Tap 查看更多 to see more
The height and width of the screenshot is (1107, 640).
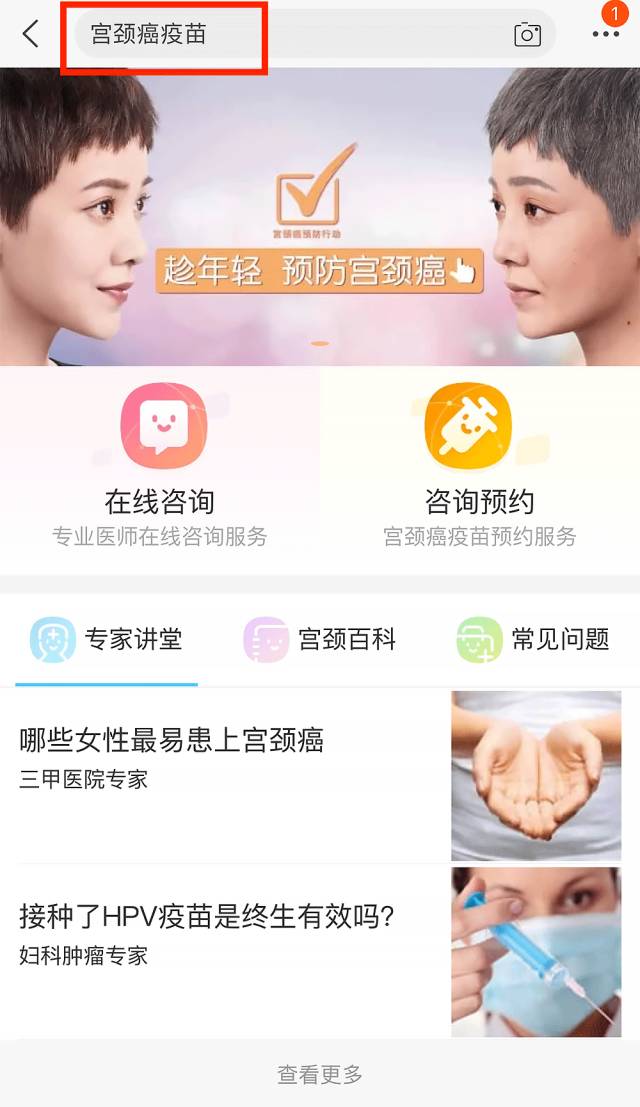point(320,1075)
